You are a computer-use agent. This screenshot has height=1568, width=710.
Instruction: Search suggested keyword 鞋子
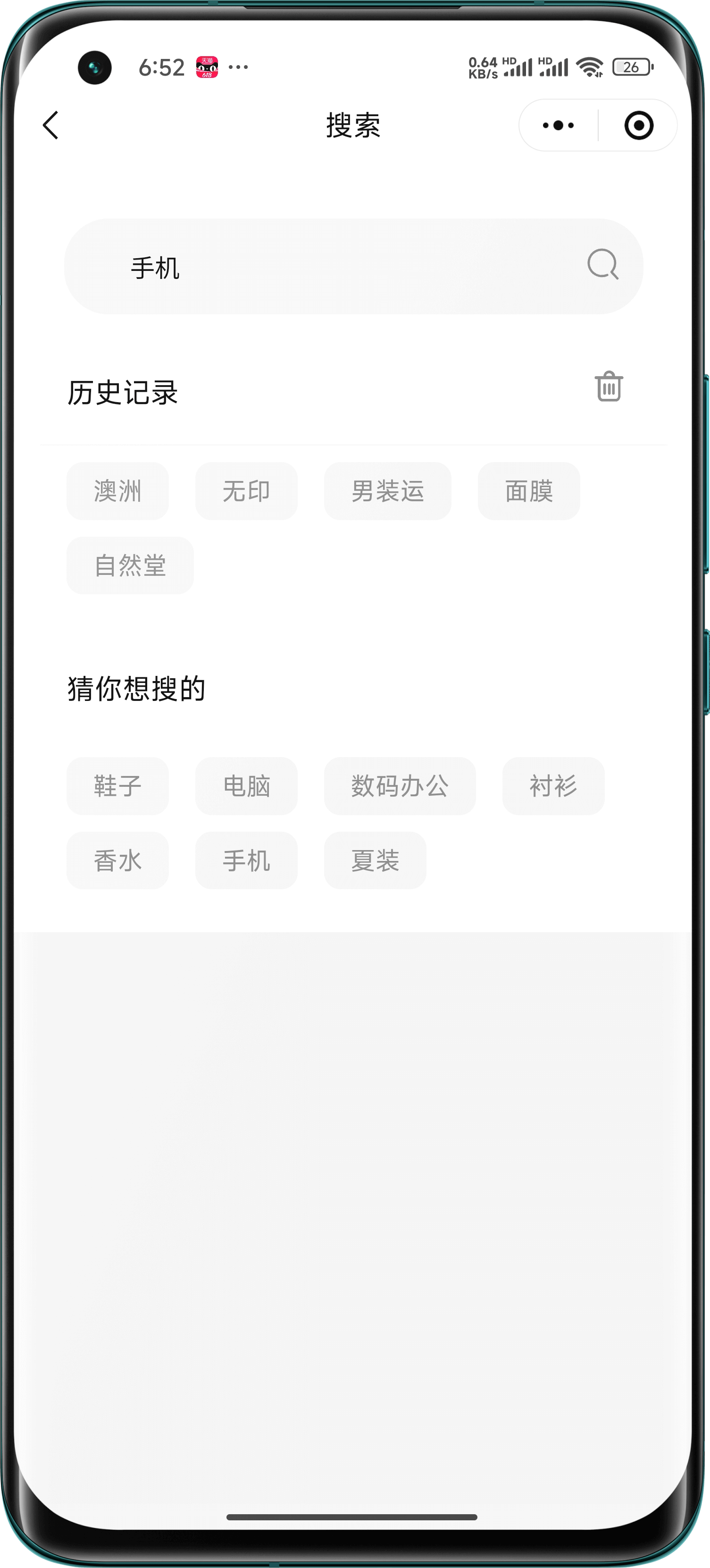pos(117,786)
